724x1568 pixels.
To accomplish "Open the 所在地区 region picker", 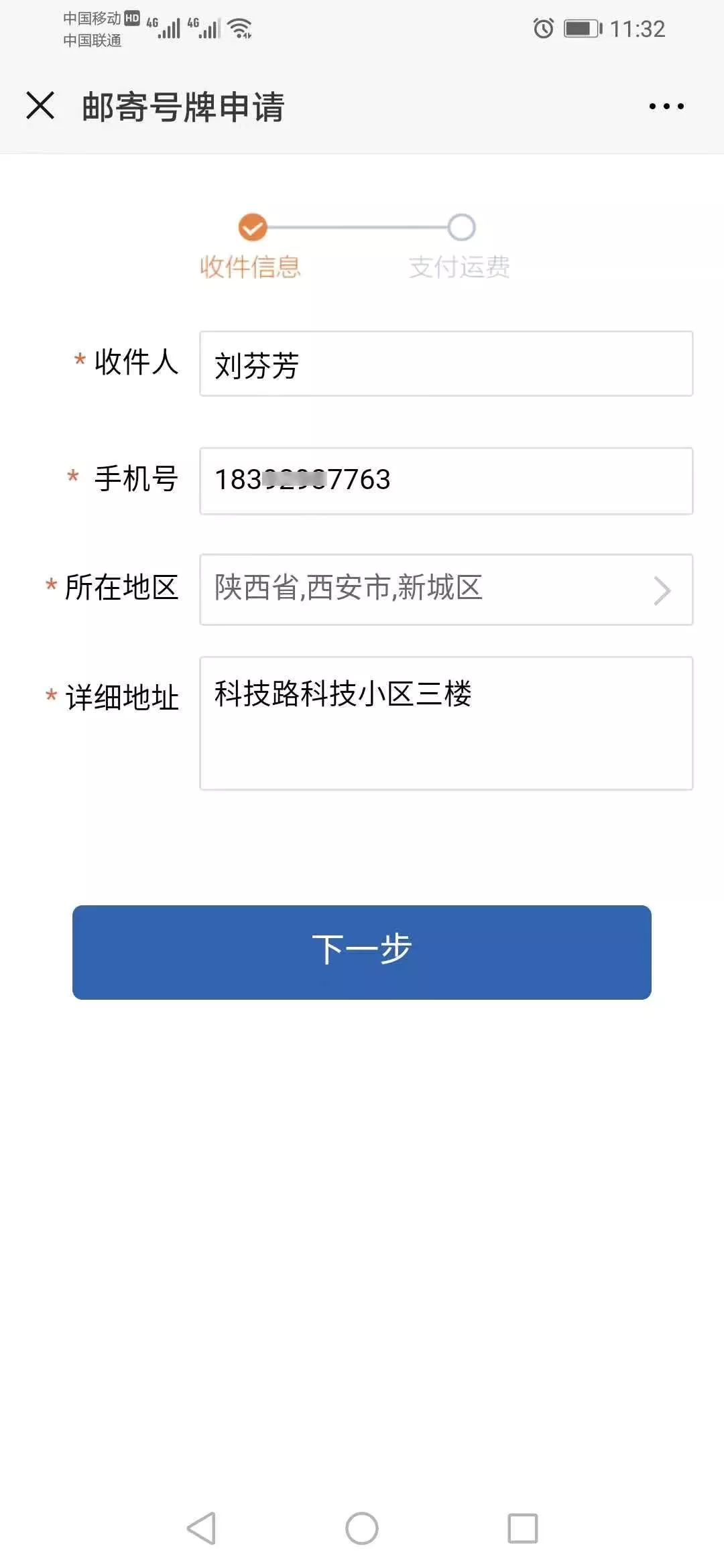I will coord(446,590).
